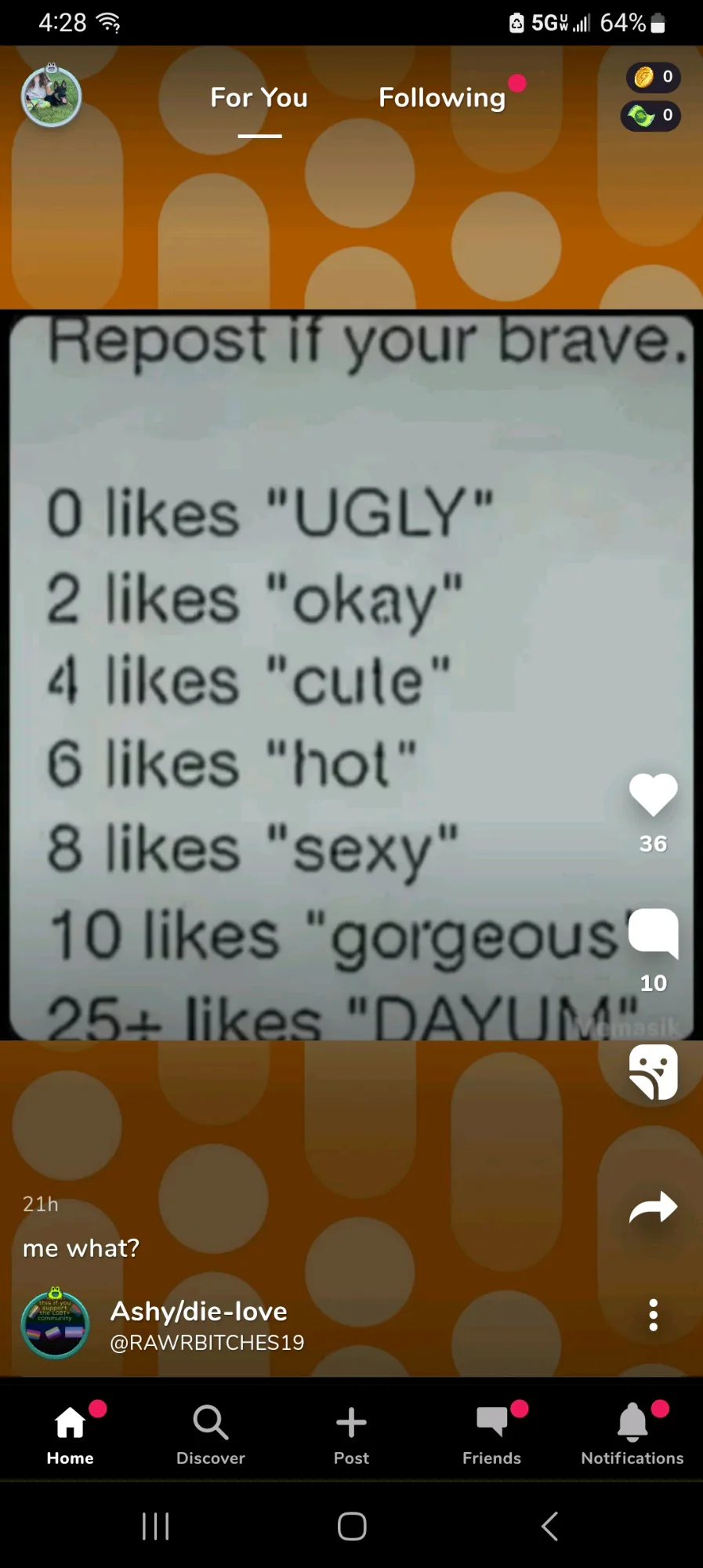
Task: Go back with the system back button
Action: coord(549,1526)
